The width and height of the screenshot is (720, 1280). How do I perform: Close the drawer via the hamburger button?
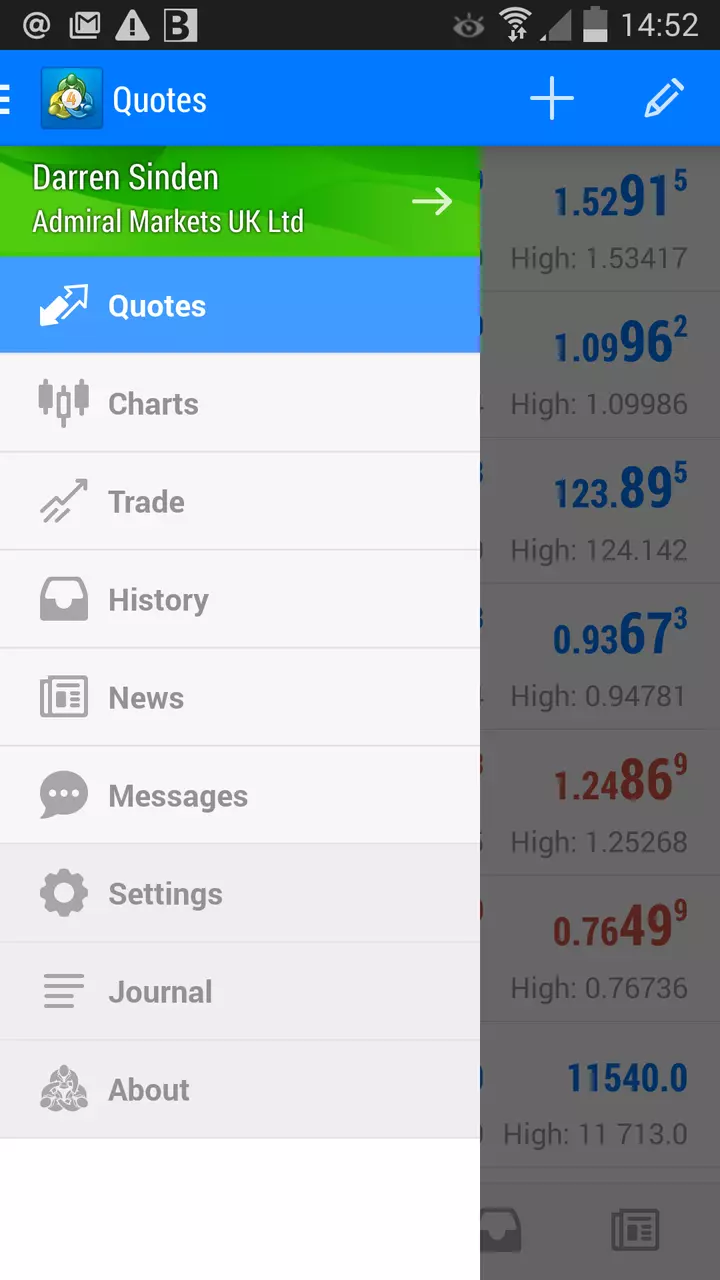pyautogui.click(x=6, y=99)
